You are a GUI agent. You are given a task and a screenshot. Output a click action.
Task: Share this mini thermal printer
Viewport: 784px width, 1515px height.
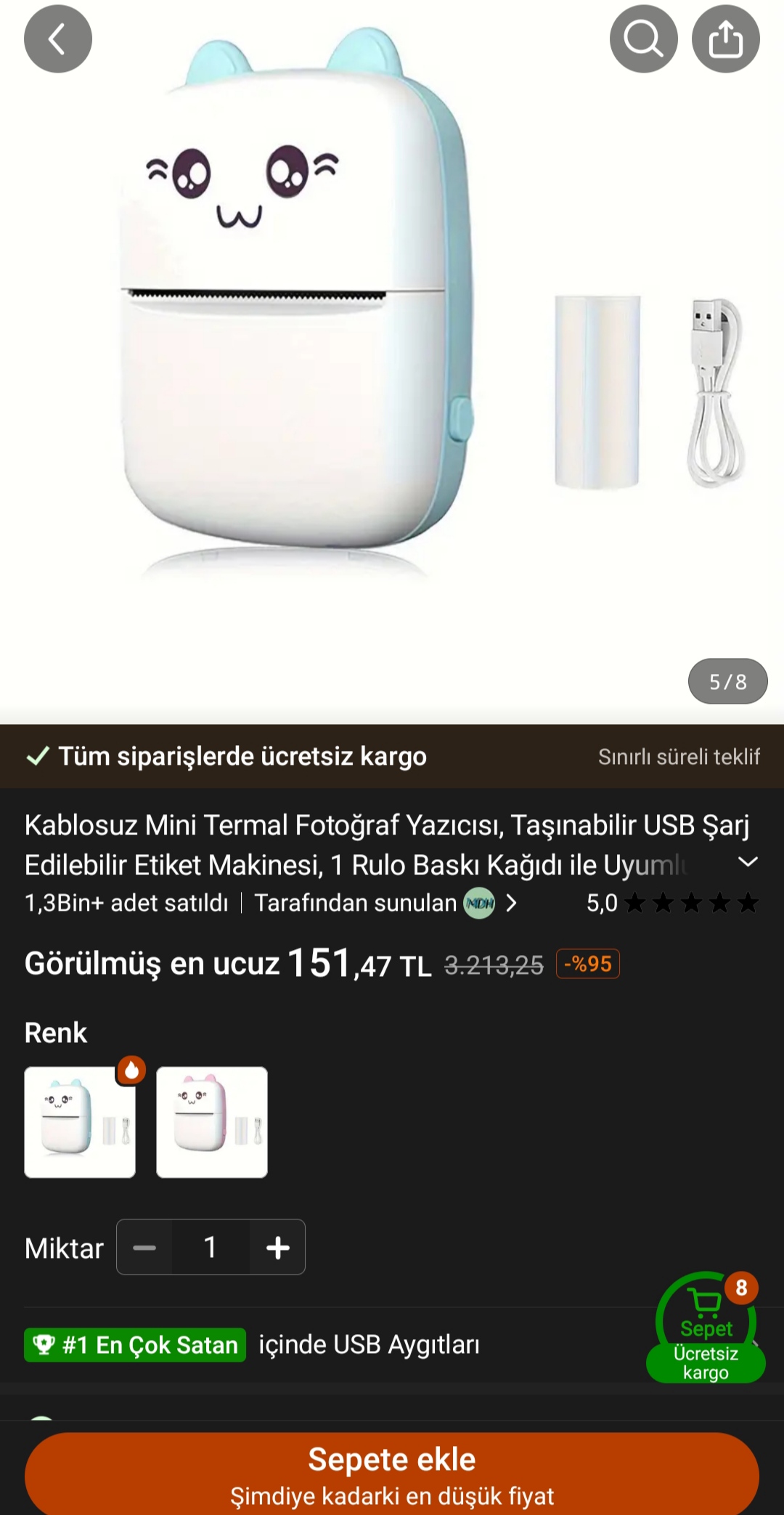725,39
